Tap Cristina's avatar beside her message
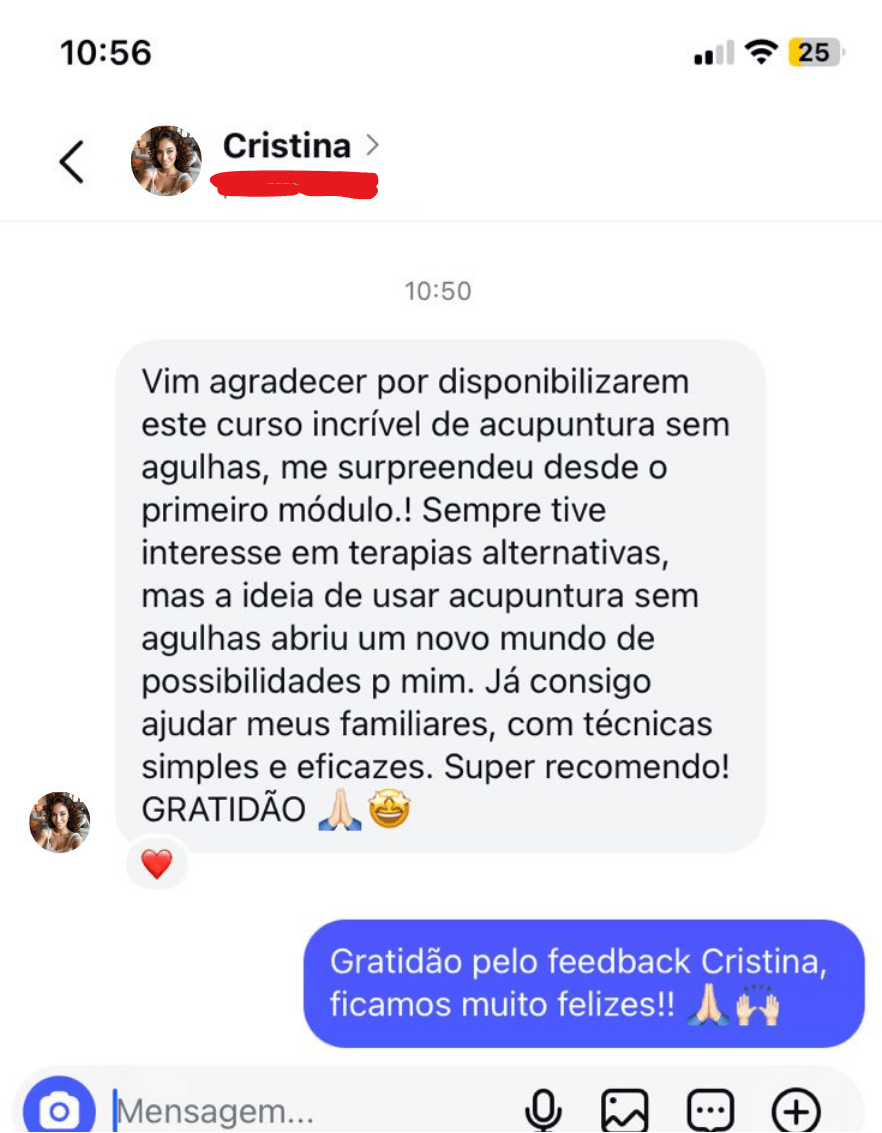The image size is (882, 1133). click(x=60, y=822)
